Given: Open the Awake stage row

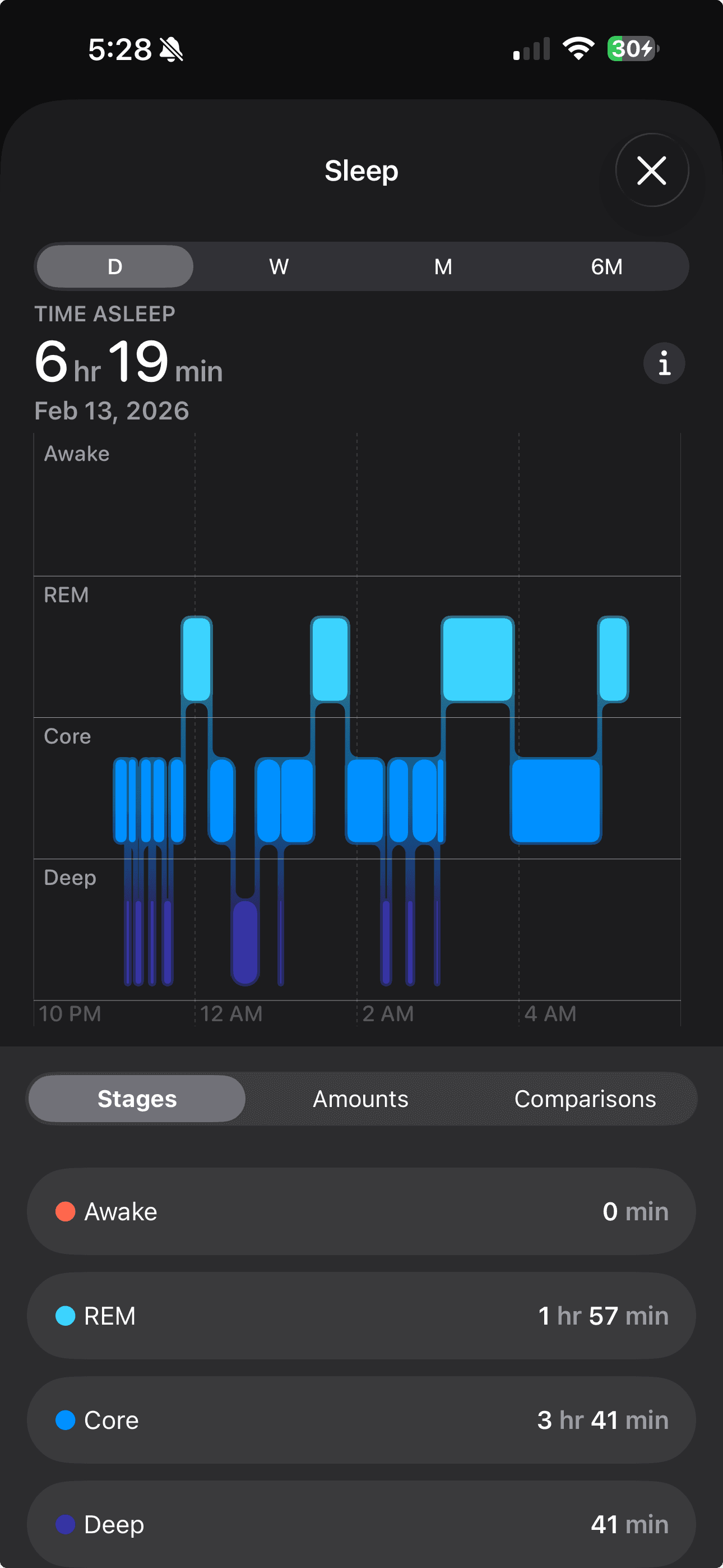Looking at the screenshot, I should pyautogui.click(x=361, y=1211).
